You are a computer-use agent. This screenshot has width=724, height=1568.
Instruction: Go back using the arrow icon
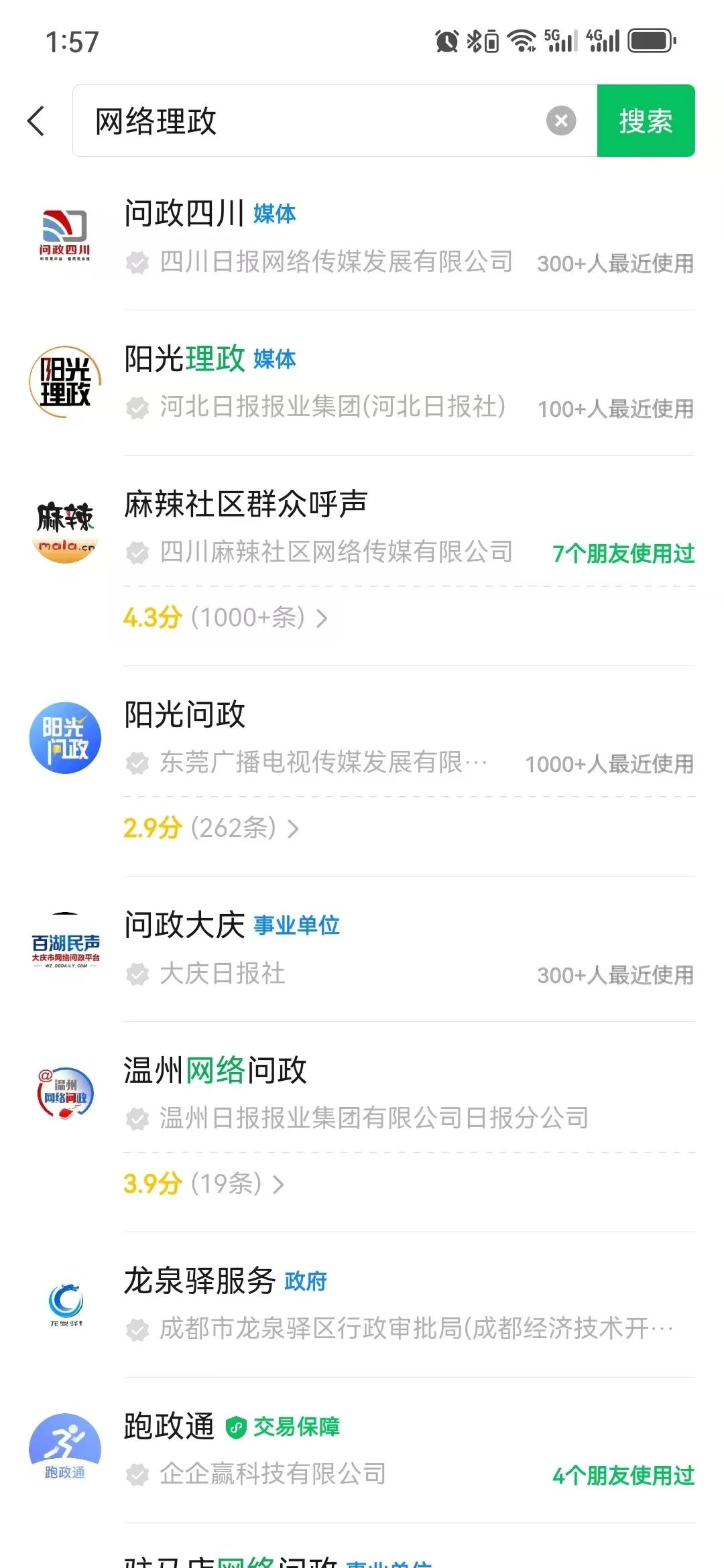pos(36,121)
